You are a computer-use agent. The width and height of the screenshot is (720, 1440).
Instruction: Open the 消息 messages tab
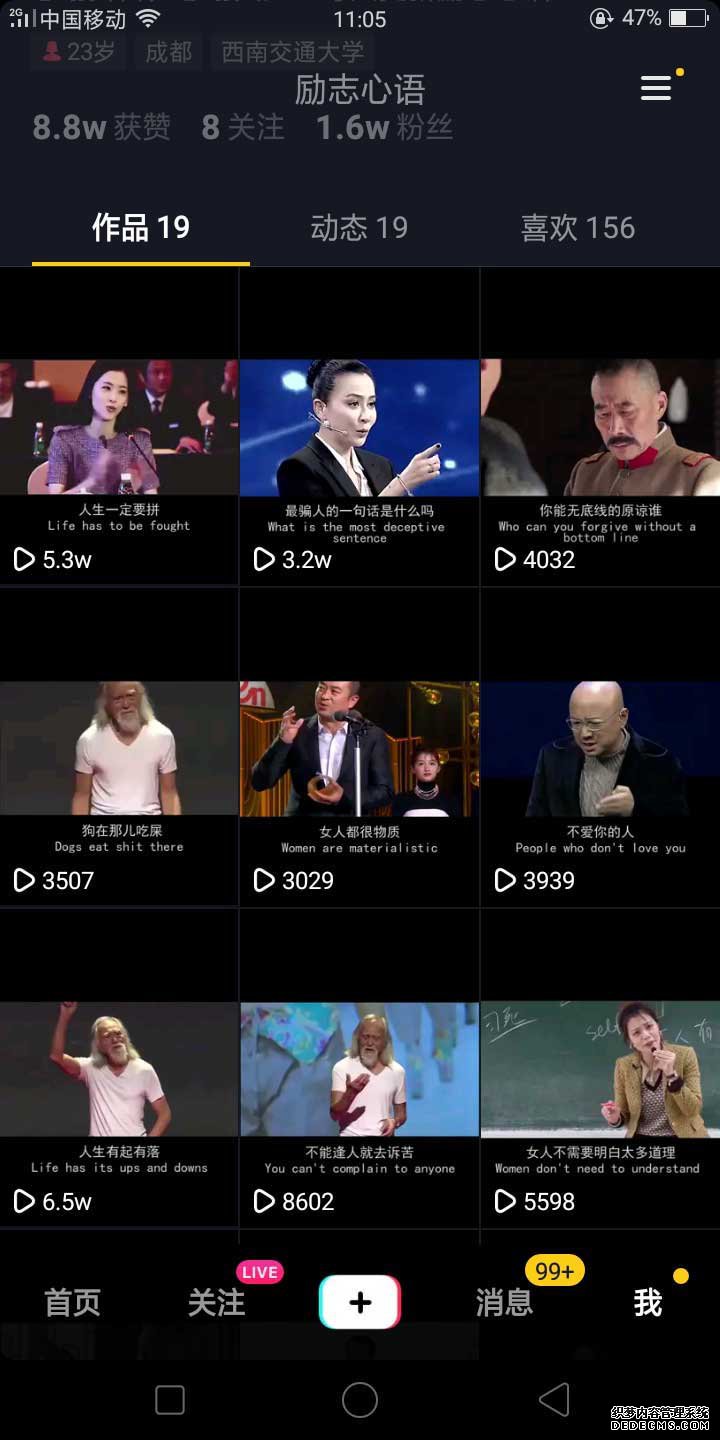[x=504, y=1303]
